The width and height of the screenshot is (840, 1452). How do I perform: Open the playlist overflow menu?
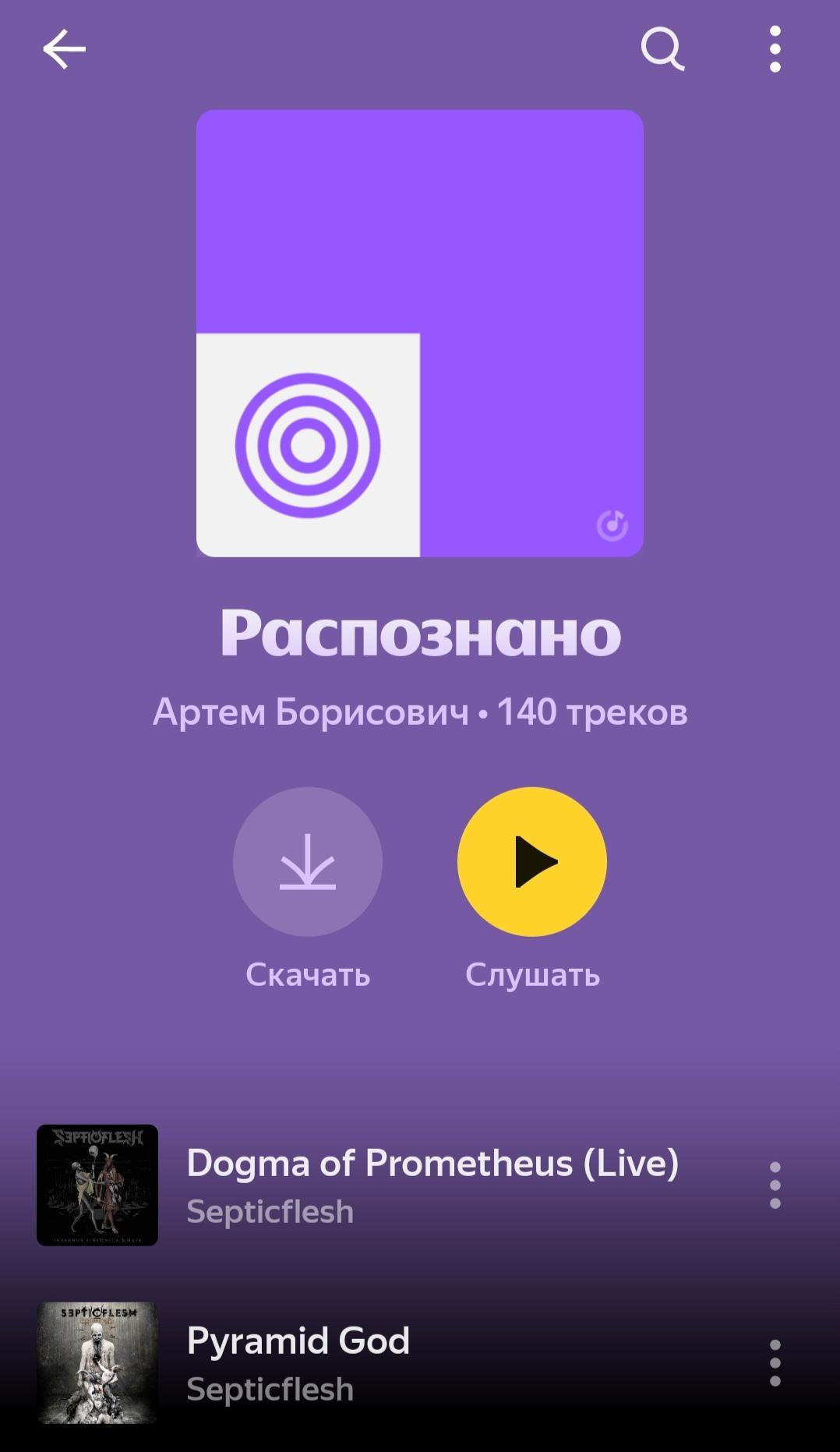pos(775,49)
